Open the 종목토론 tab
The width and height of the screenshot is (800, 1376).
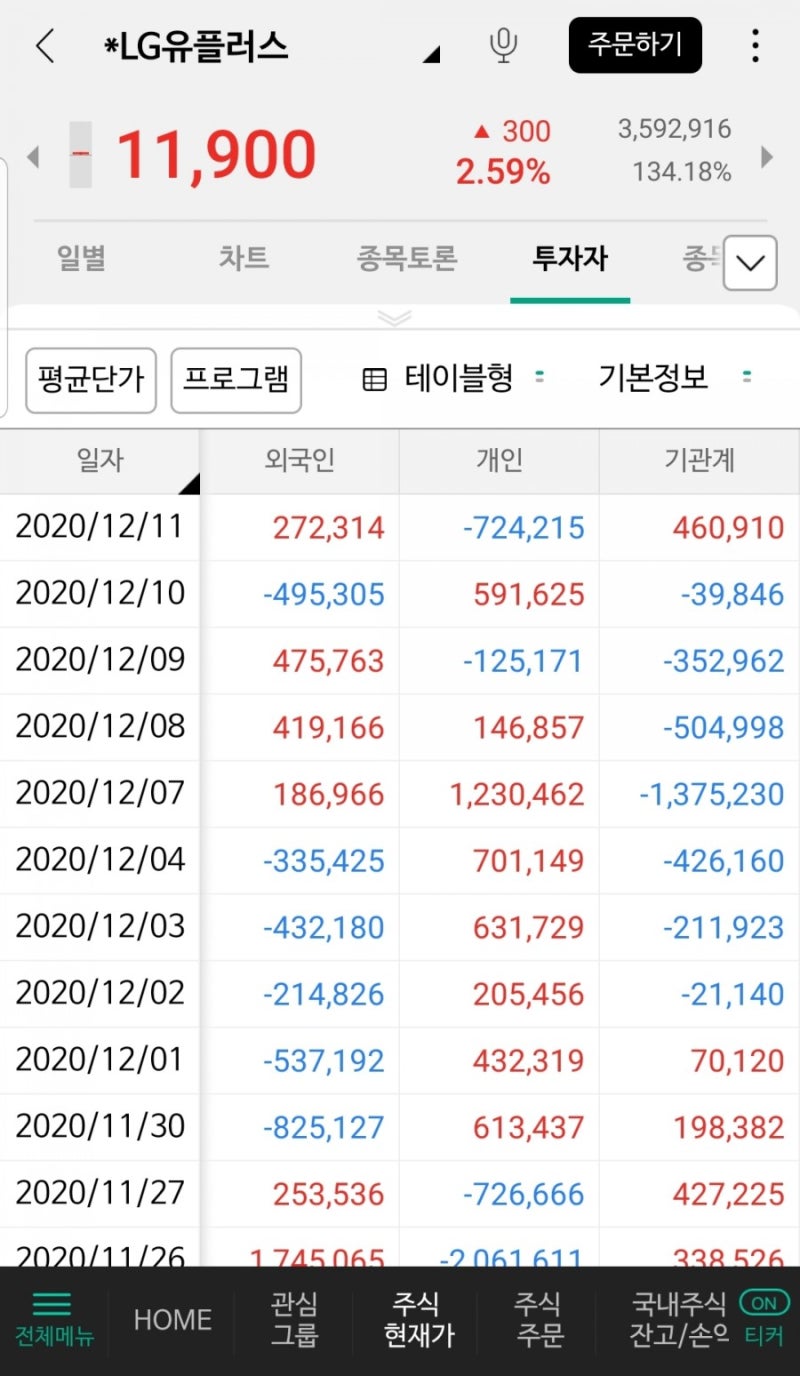405,257
